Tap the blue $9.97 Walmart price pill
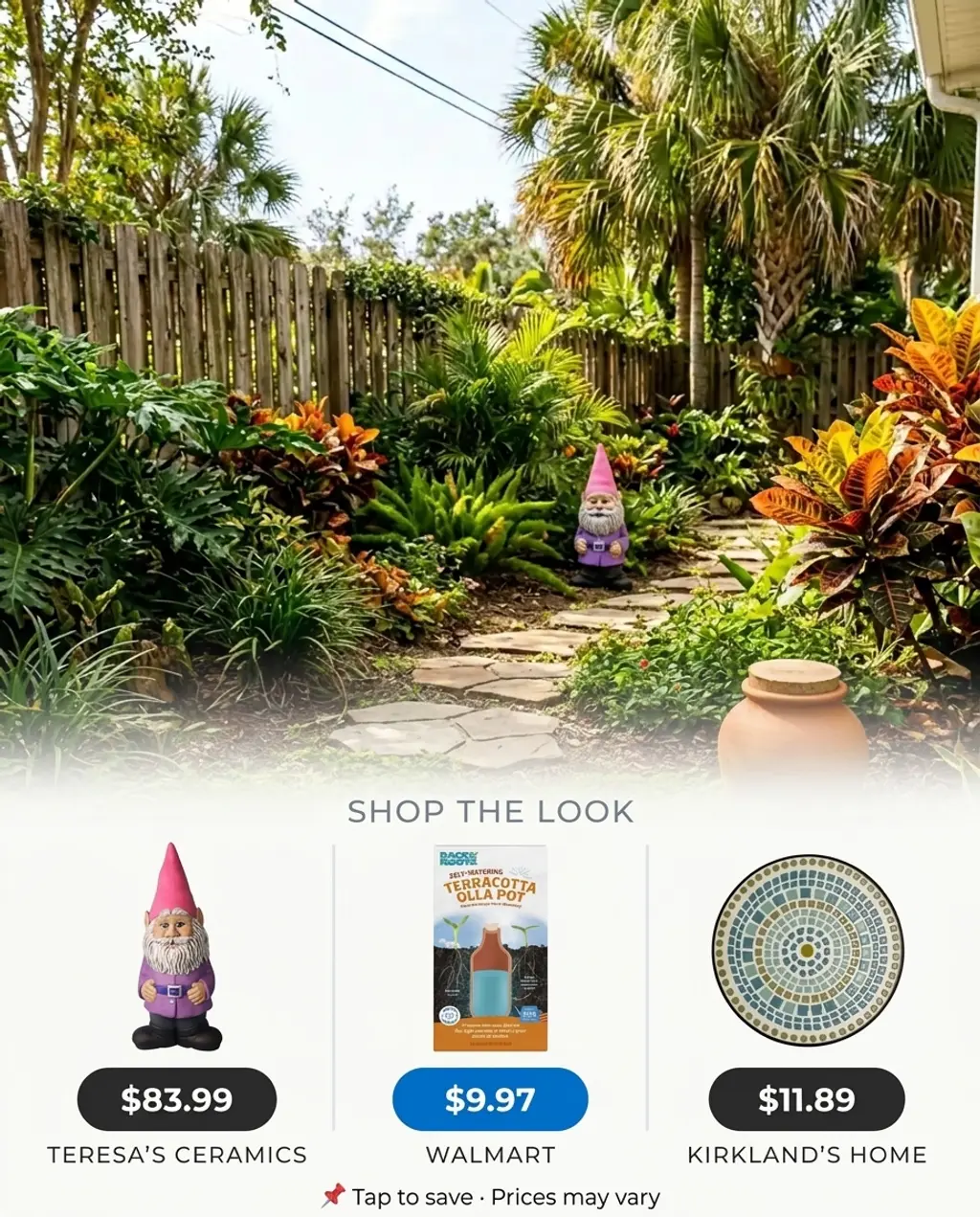 click(x=489, y=1101)
